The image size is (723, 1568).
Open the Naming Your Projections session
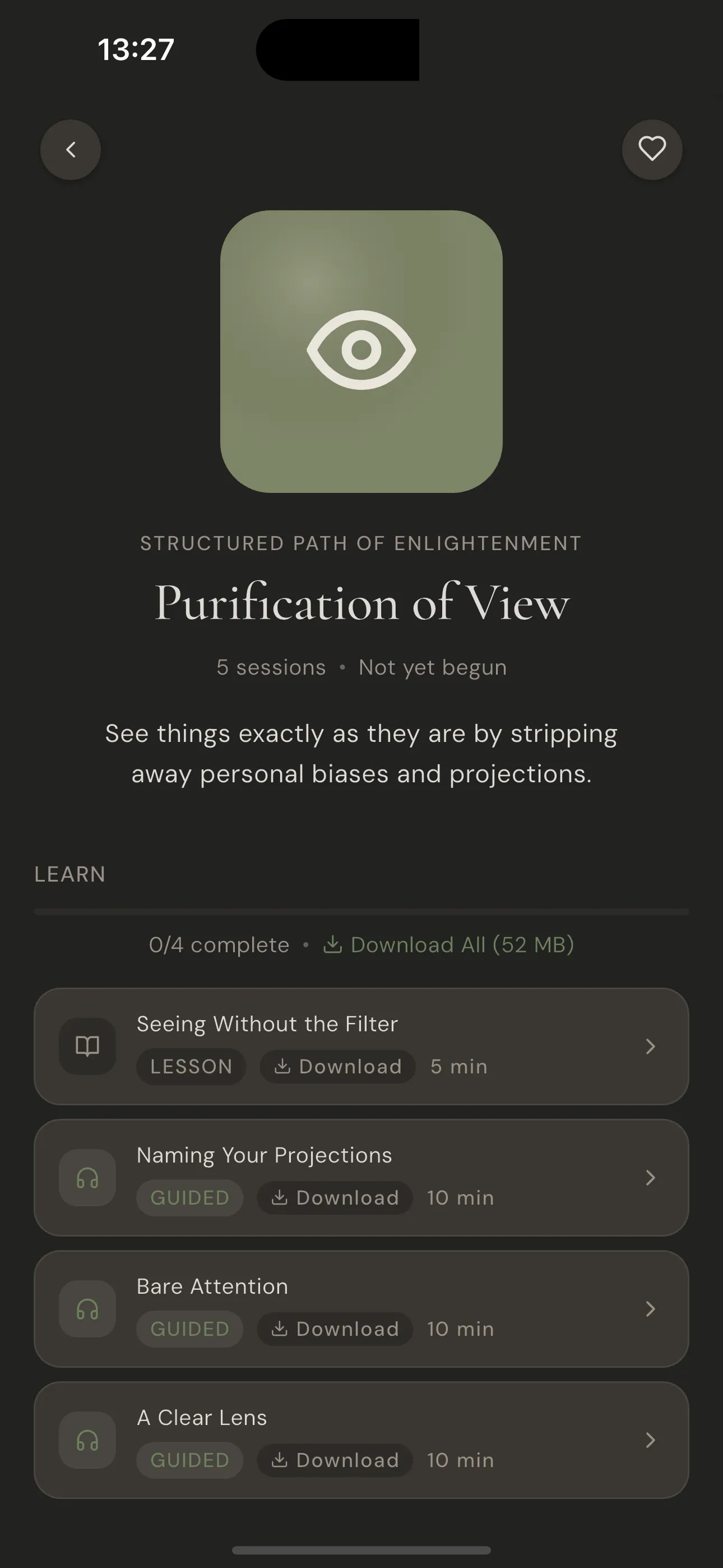361,1178
